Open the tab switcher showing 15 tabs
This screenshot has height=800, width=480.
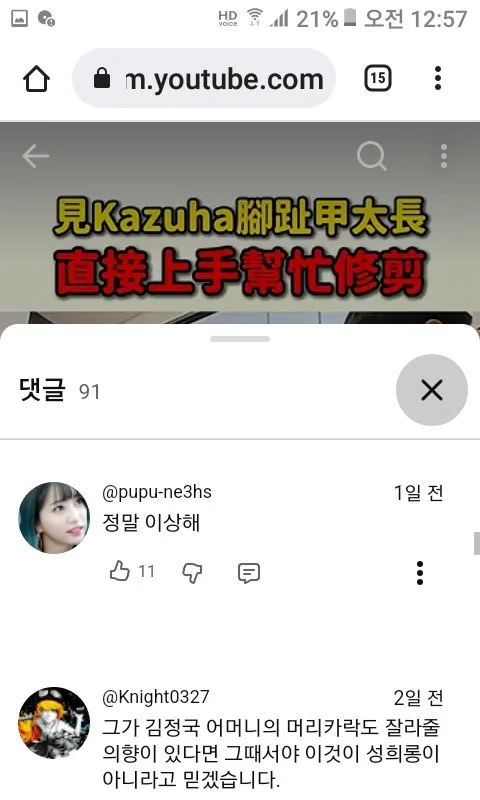[x=377, y=78]
